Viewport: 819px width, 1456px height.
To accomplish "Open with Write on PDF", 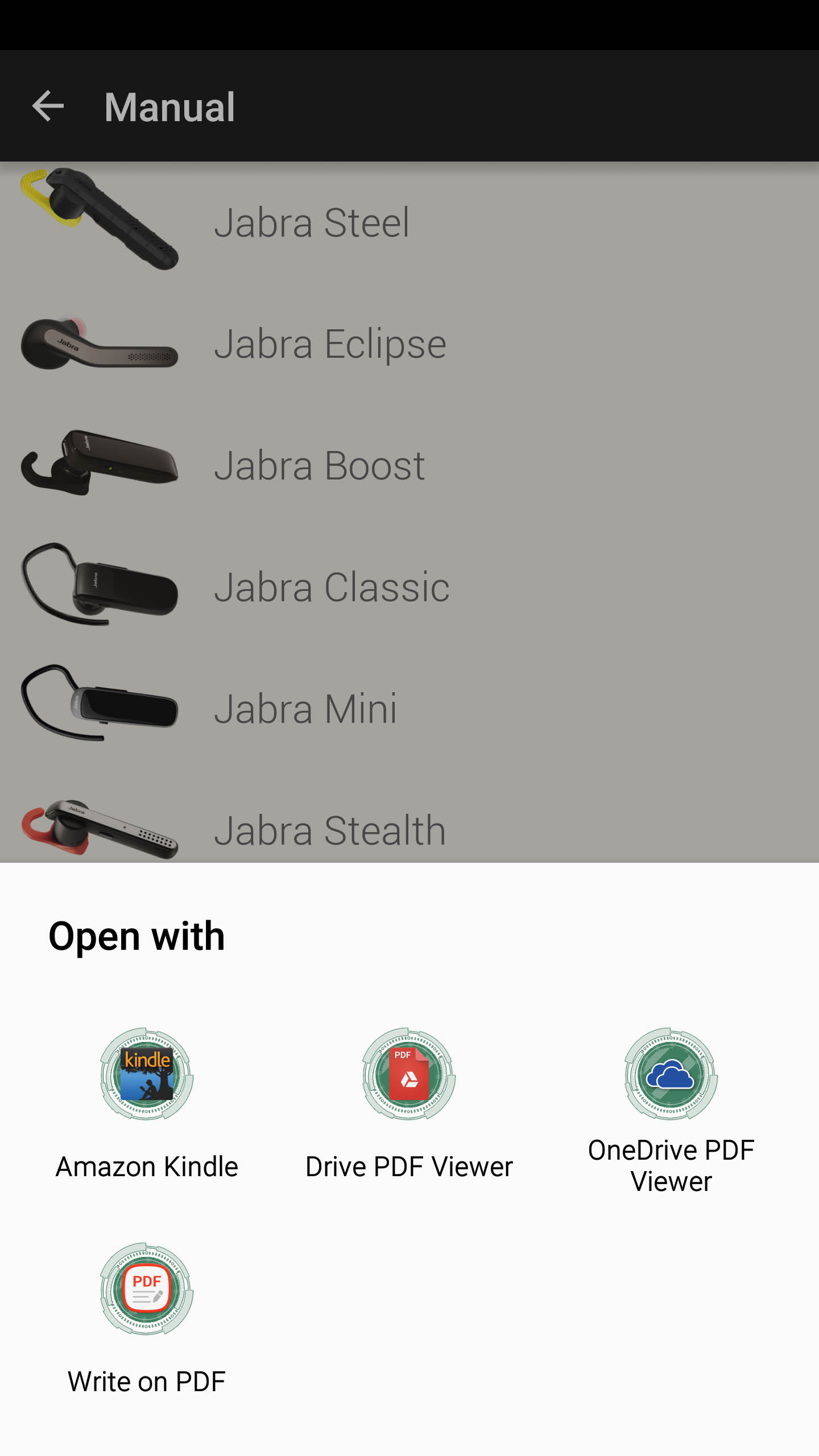I will pos(147,1319).
